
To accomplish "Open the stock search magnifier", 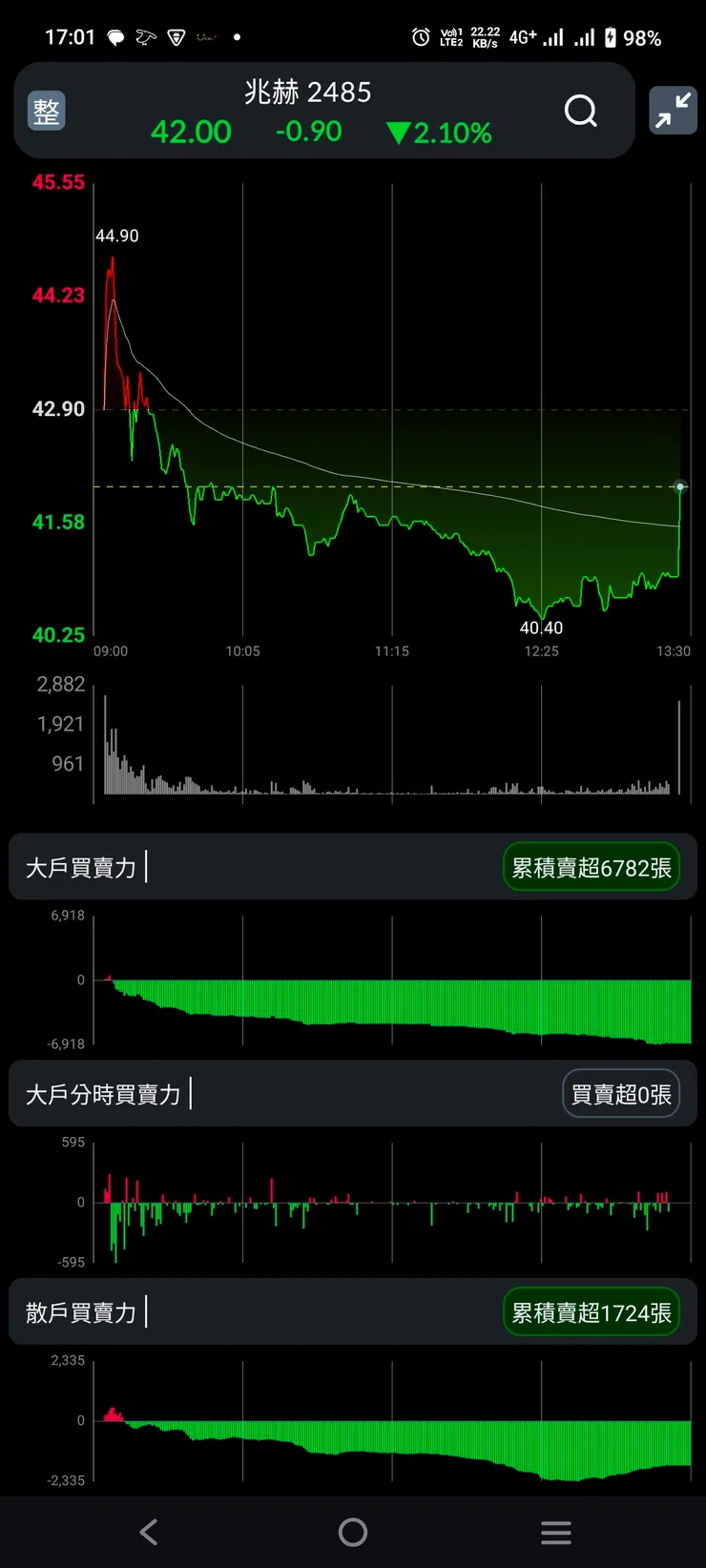I will [x=580, y=111].
